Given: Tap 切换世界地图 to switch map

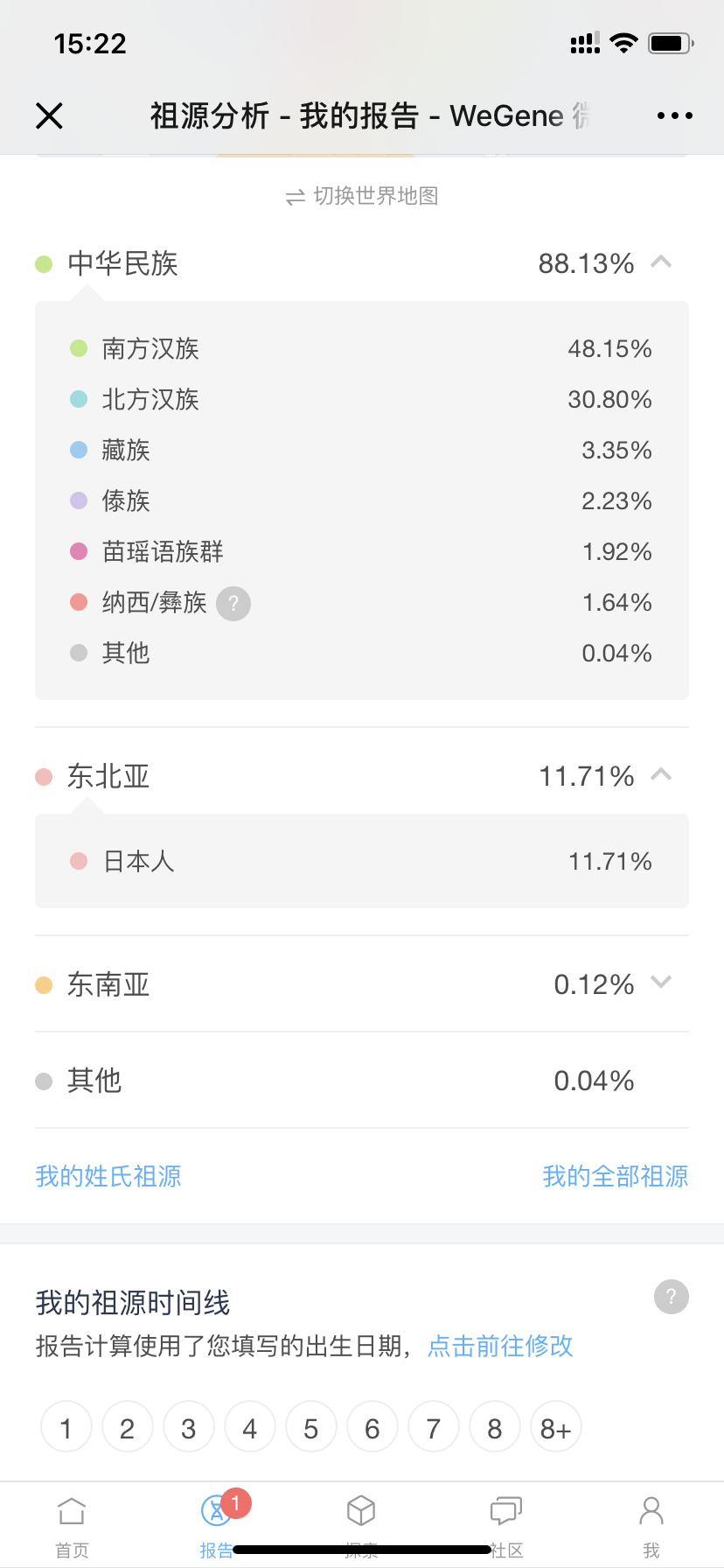Looking at the screenshot, I should [362, 196].
